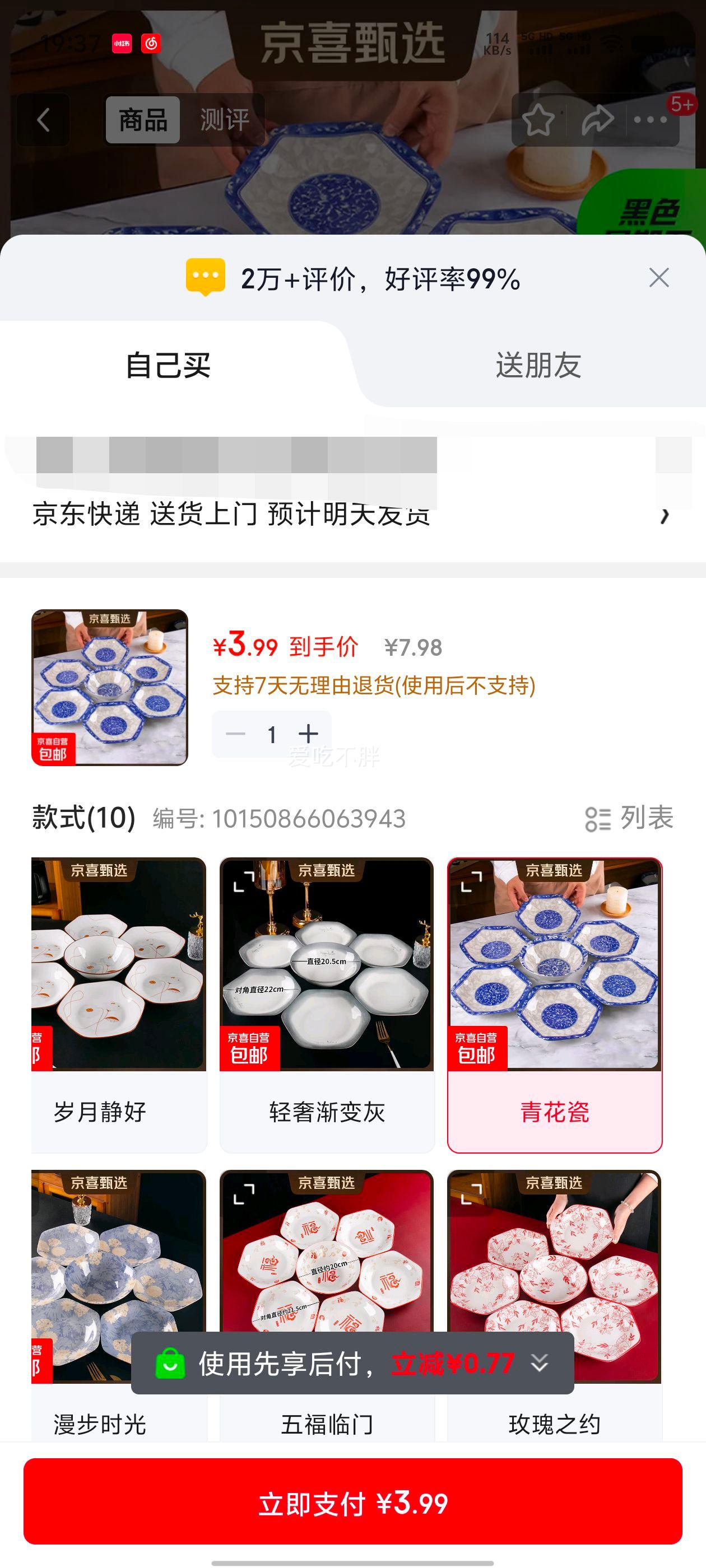
Task: Switch to the 送朋友 tab
Action: click(x=538, y=365)
